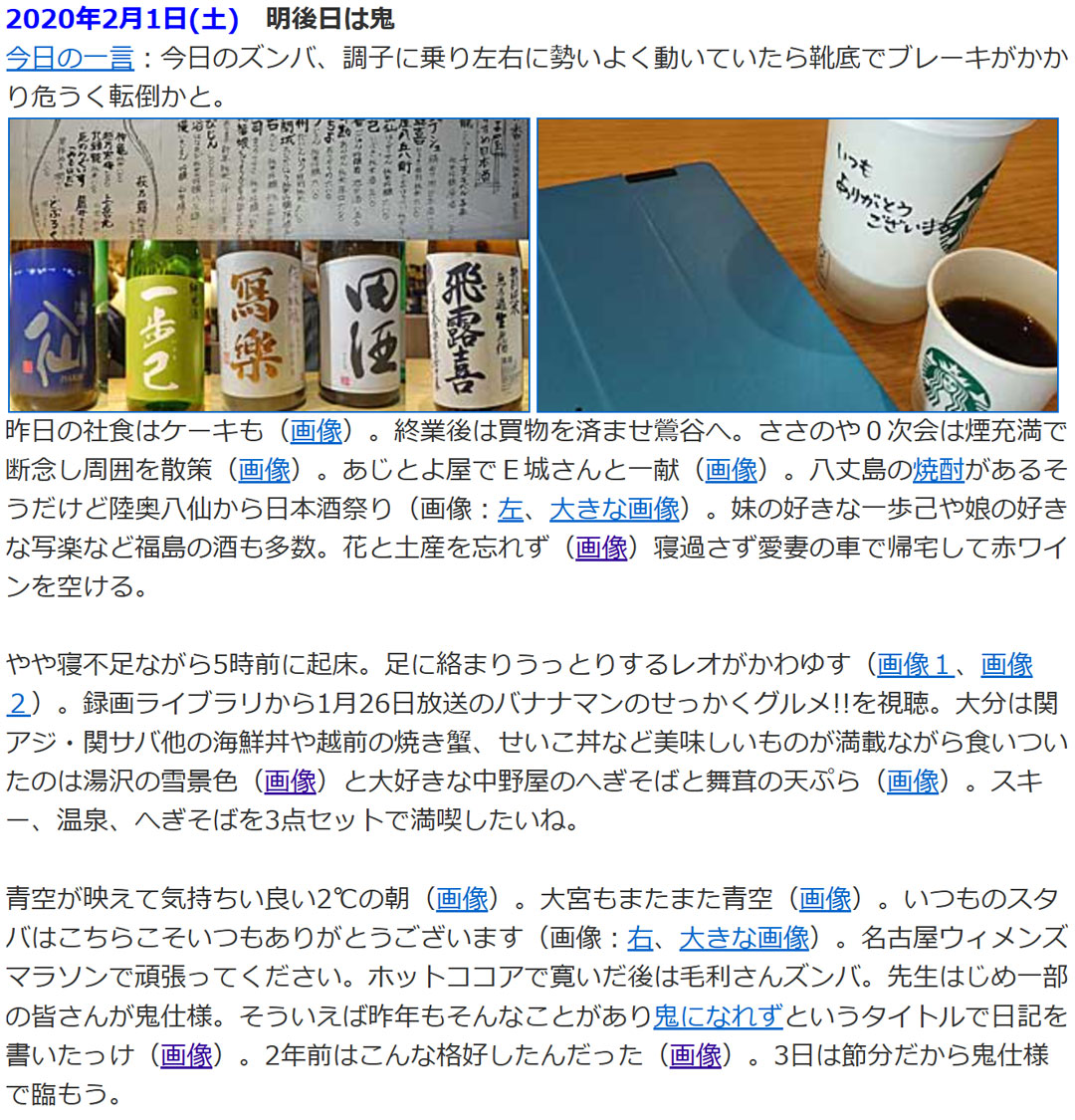This screenshot has width=1075, height=1120.
Task: Open 画像 link after 2℃の朝
Action: click(x=463, y=899)
